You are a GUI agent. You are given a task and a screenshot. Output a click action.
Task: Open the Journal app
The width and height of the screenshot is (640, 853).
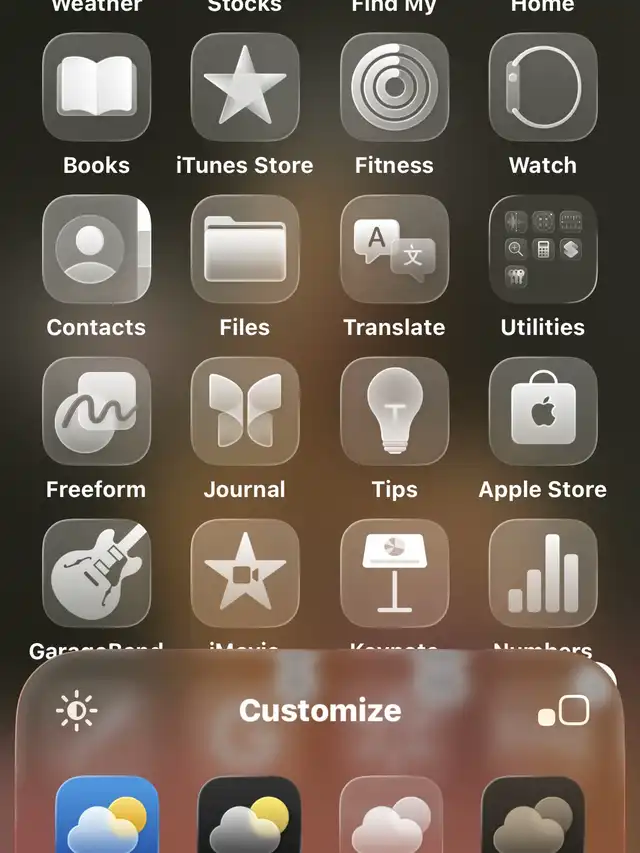pos(245,411)
